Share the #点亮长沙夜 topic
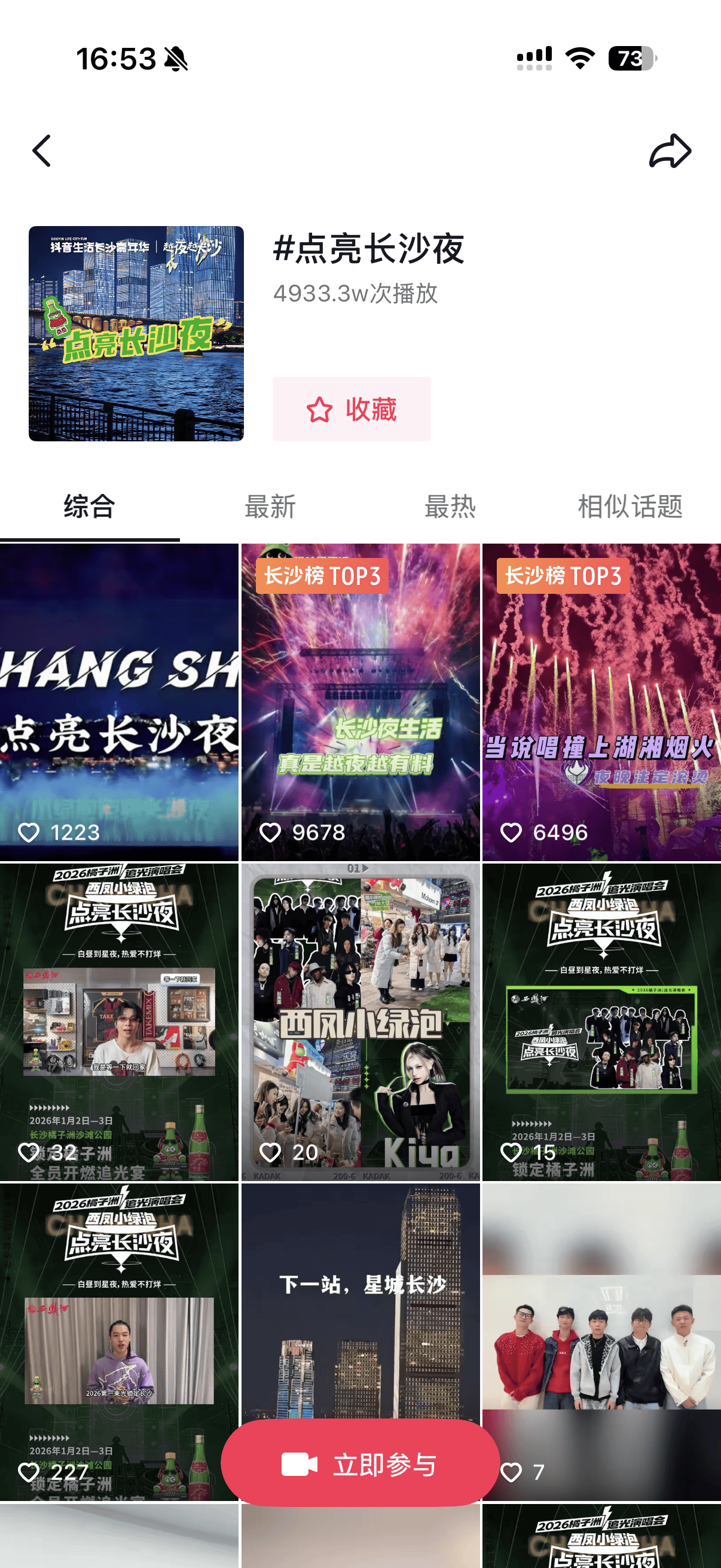Screen dimensions: 721x1568 (670, 151)
